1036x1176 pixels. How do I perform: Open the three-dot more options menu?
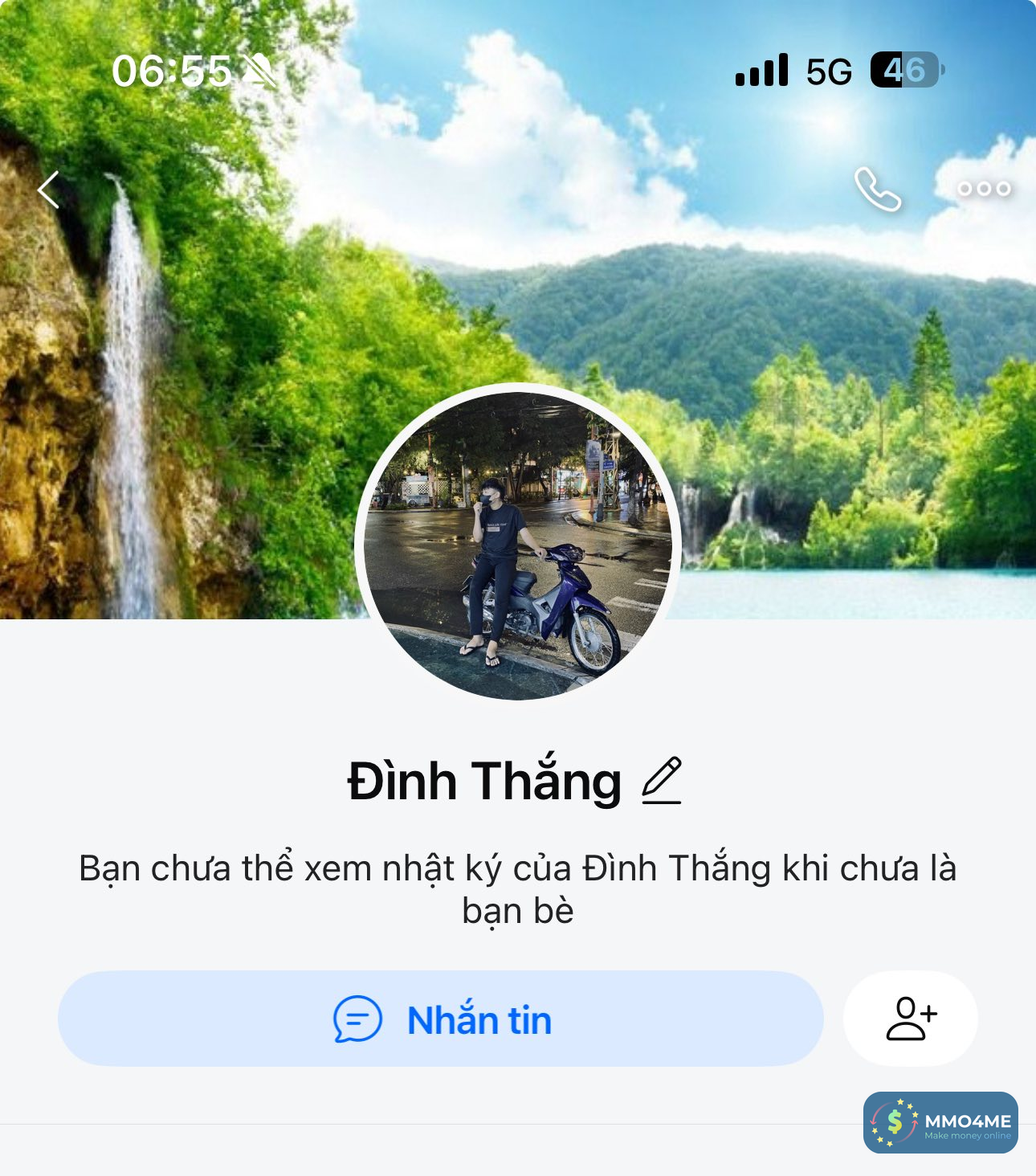click(984, 189)
